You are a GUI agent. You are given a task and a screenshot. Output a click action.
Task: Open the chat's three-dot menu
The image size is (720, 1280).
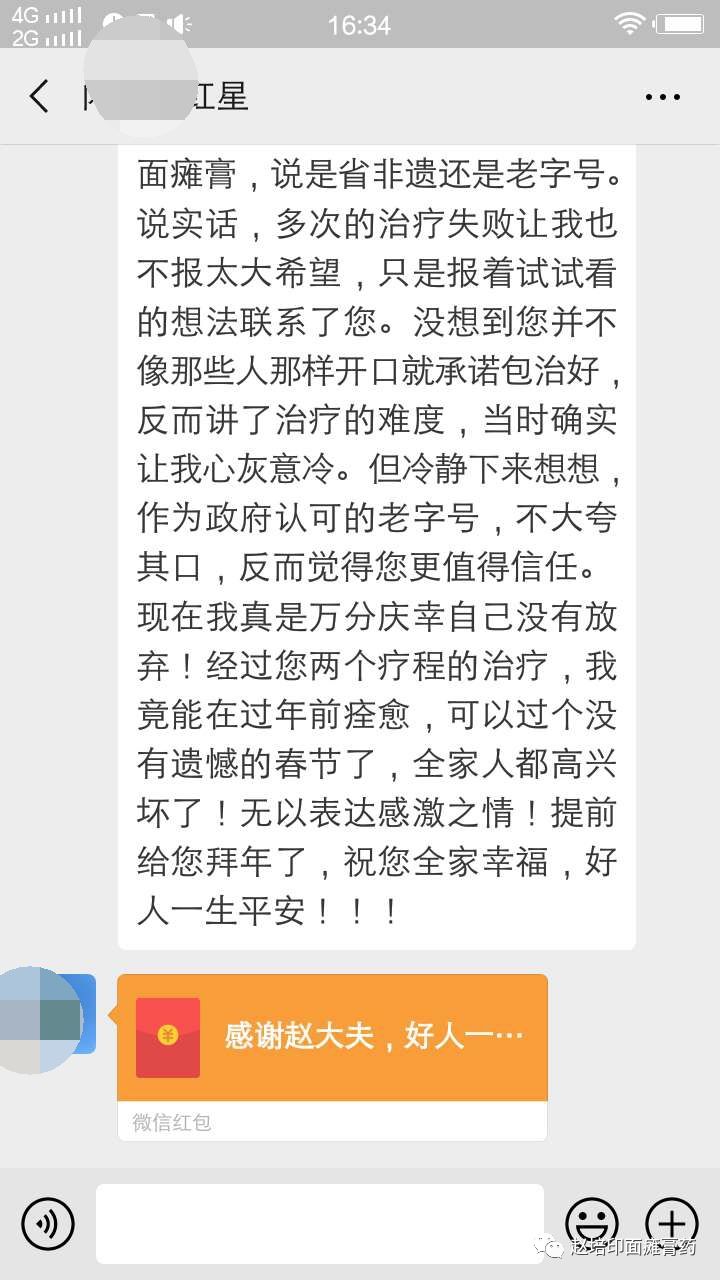tap(662, 97)
